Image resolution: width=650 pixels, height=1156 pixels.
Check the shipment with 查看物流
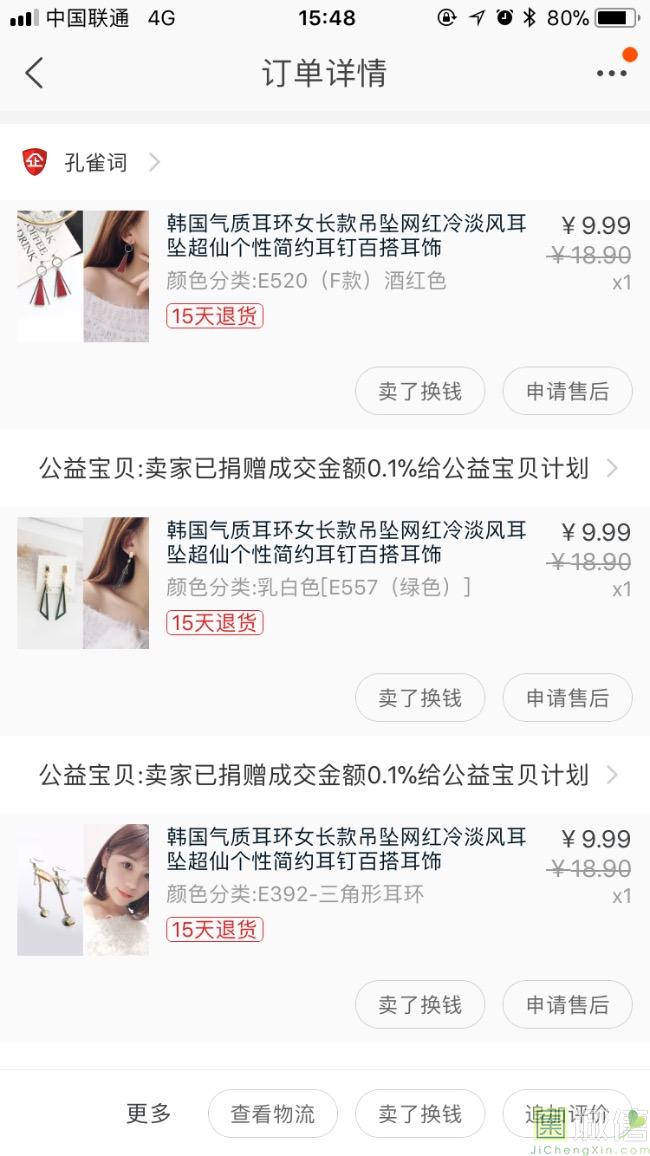tap(273, 1114)
